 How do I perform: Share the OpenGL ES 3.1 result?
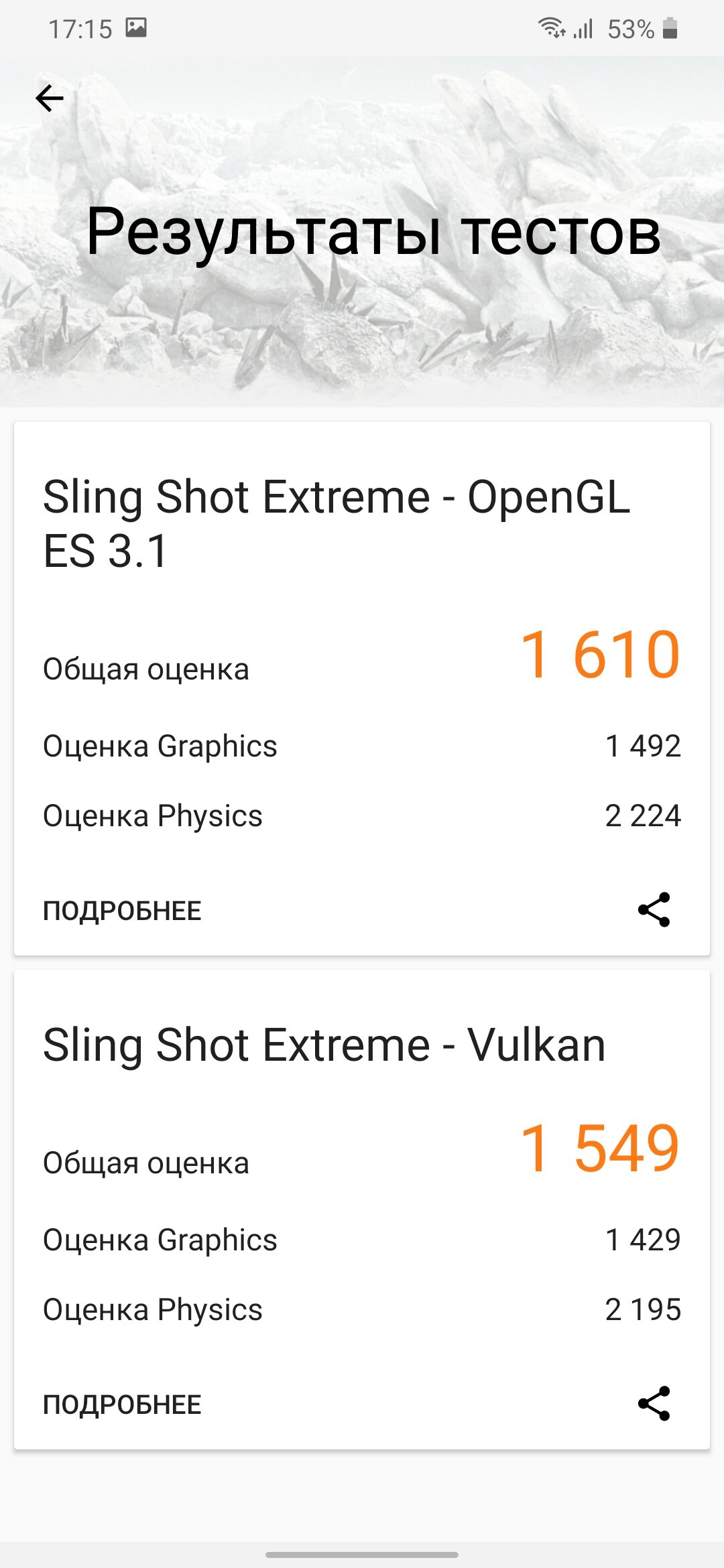coord(654,909)
